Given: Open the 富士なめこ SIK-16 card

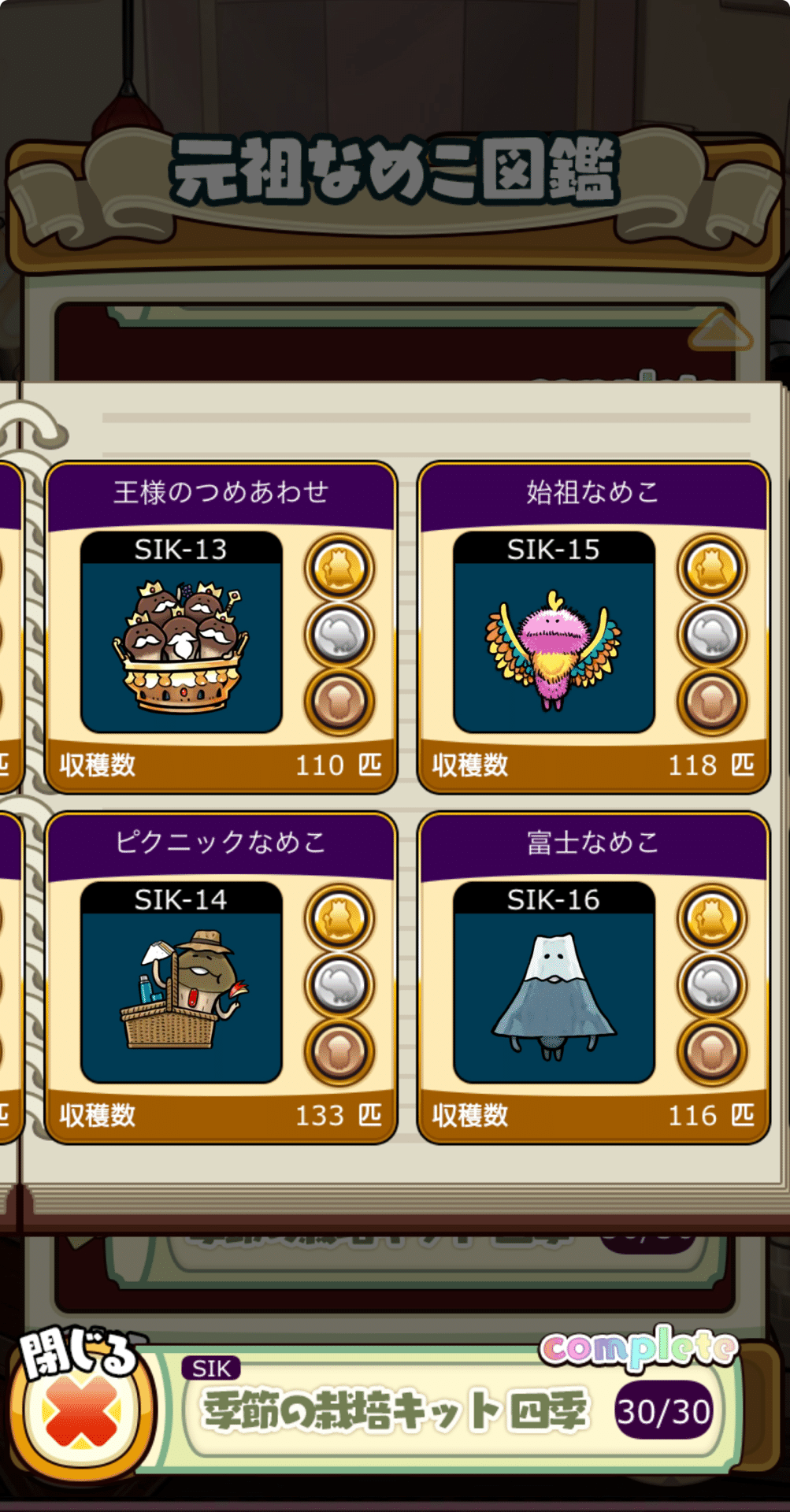Looking at the screenshot, I should pos(593,977).
